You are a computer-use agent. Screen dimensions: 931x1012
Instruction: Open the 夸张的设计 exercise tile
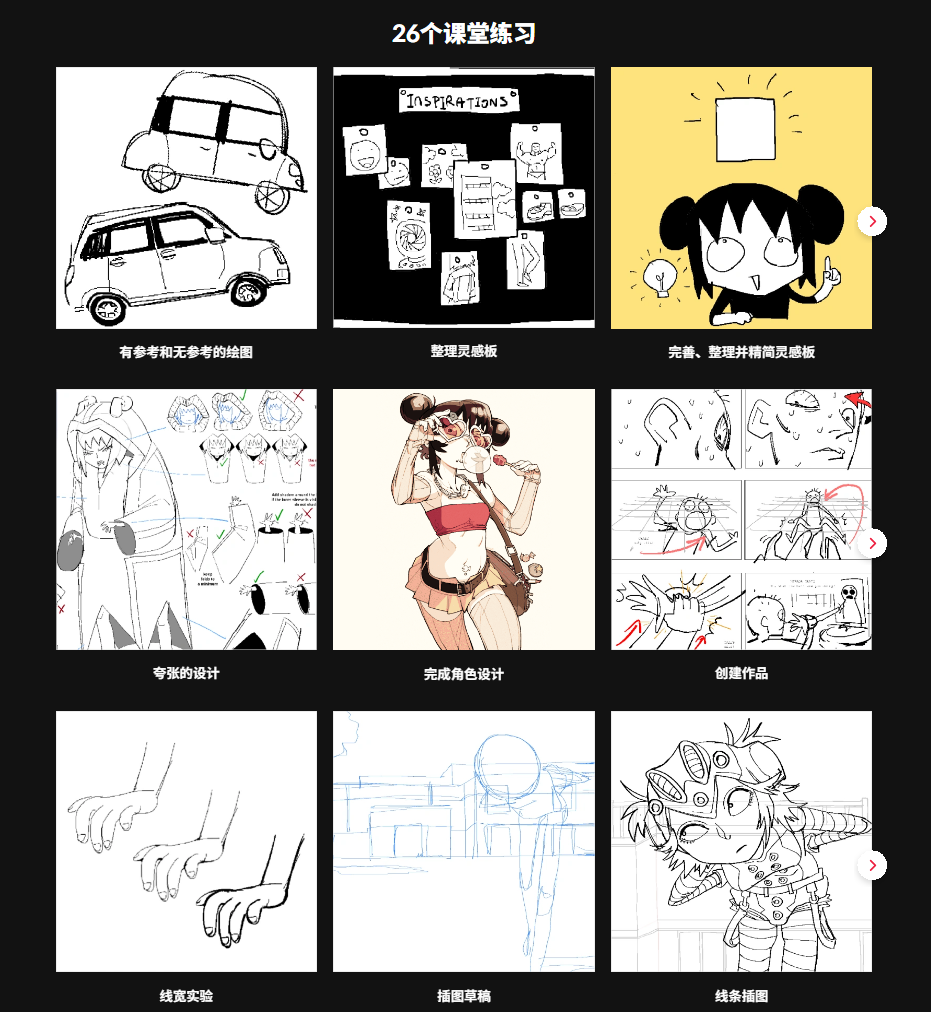[x=186, y=520]
